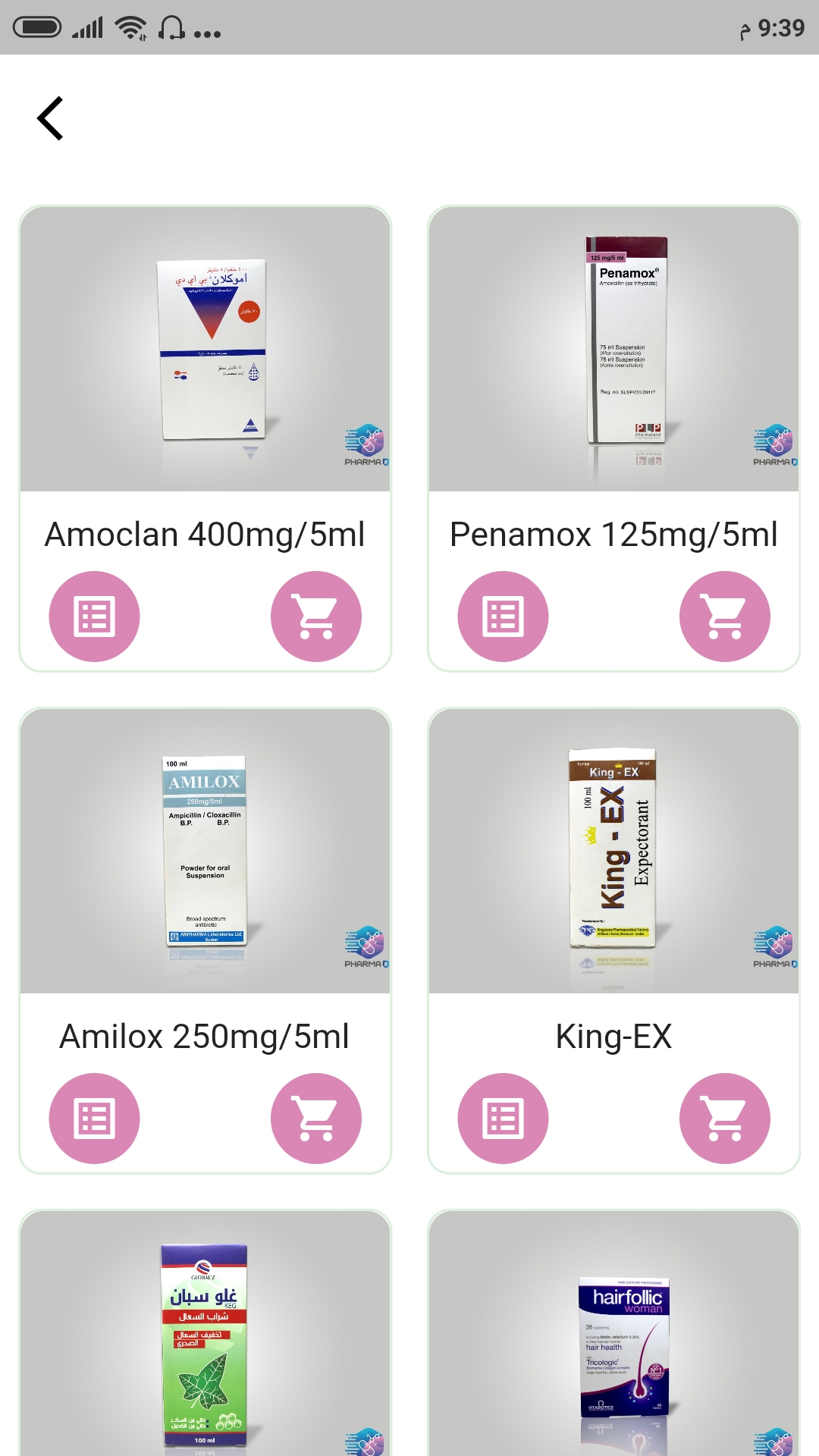Open details for Penamox 125mg/5ml

click(x=503, y=616)
